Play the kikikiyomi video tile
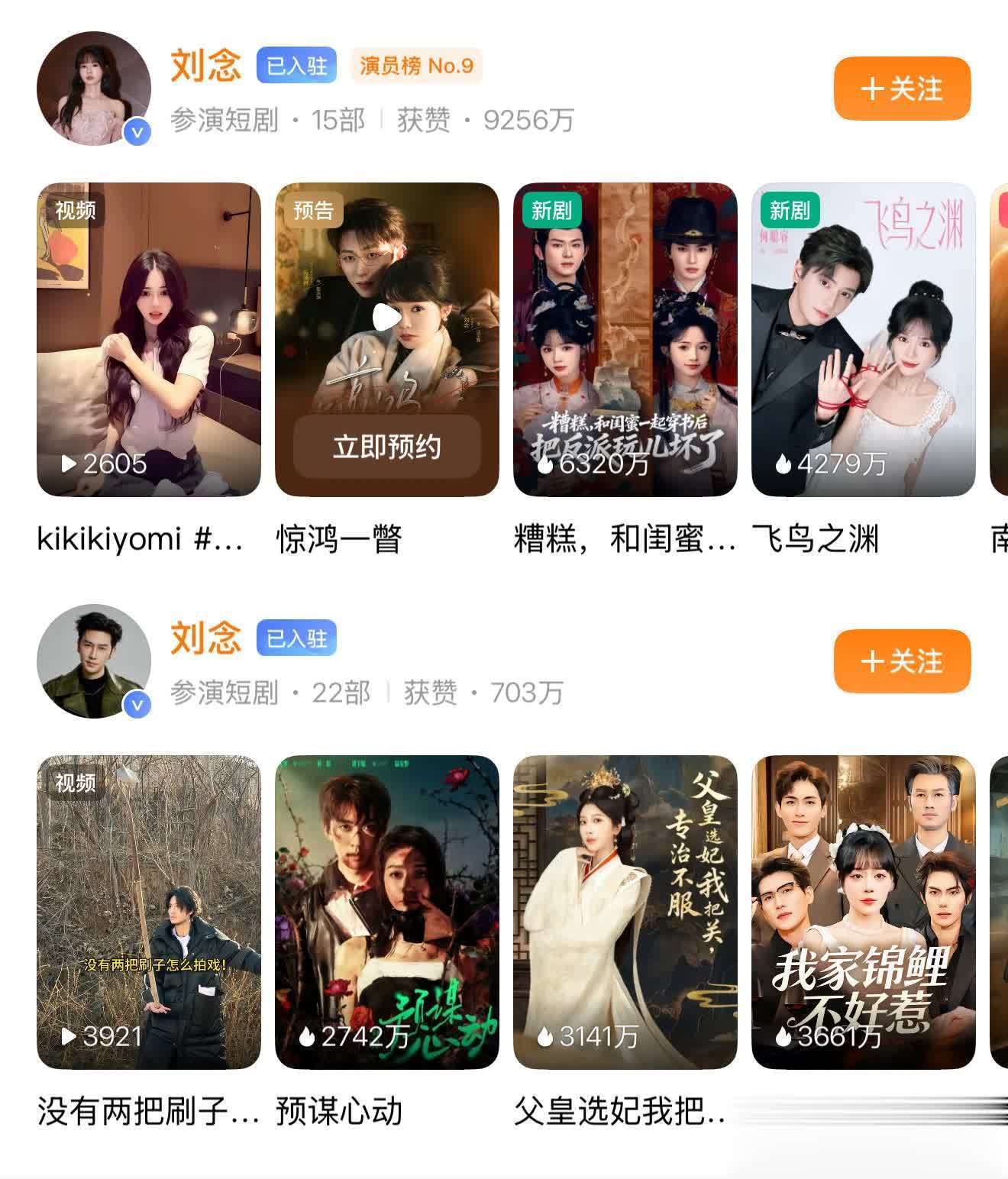The width and height of the screenshot is (1008, 1179). [149, 340]
